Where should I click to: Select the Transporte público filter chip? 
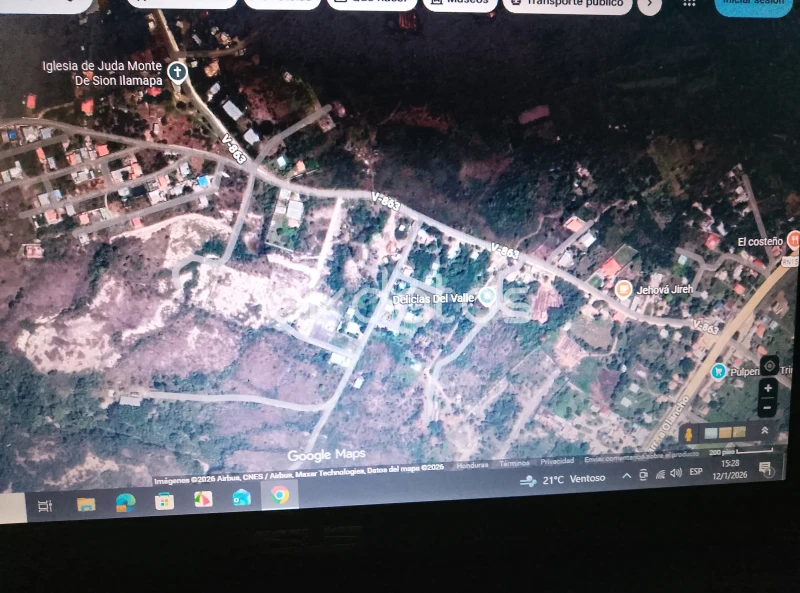567,3
